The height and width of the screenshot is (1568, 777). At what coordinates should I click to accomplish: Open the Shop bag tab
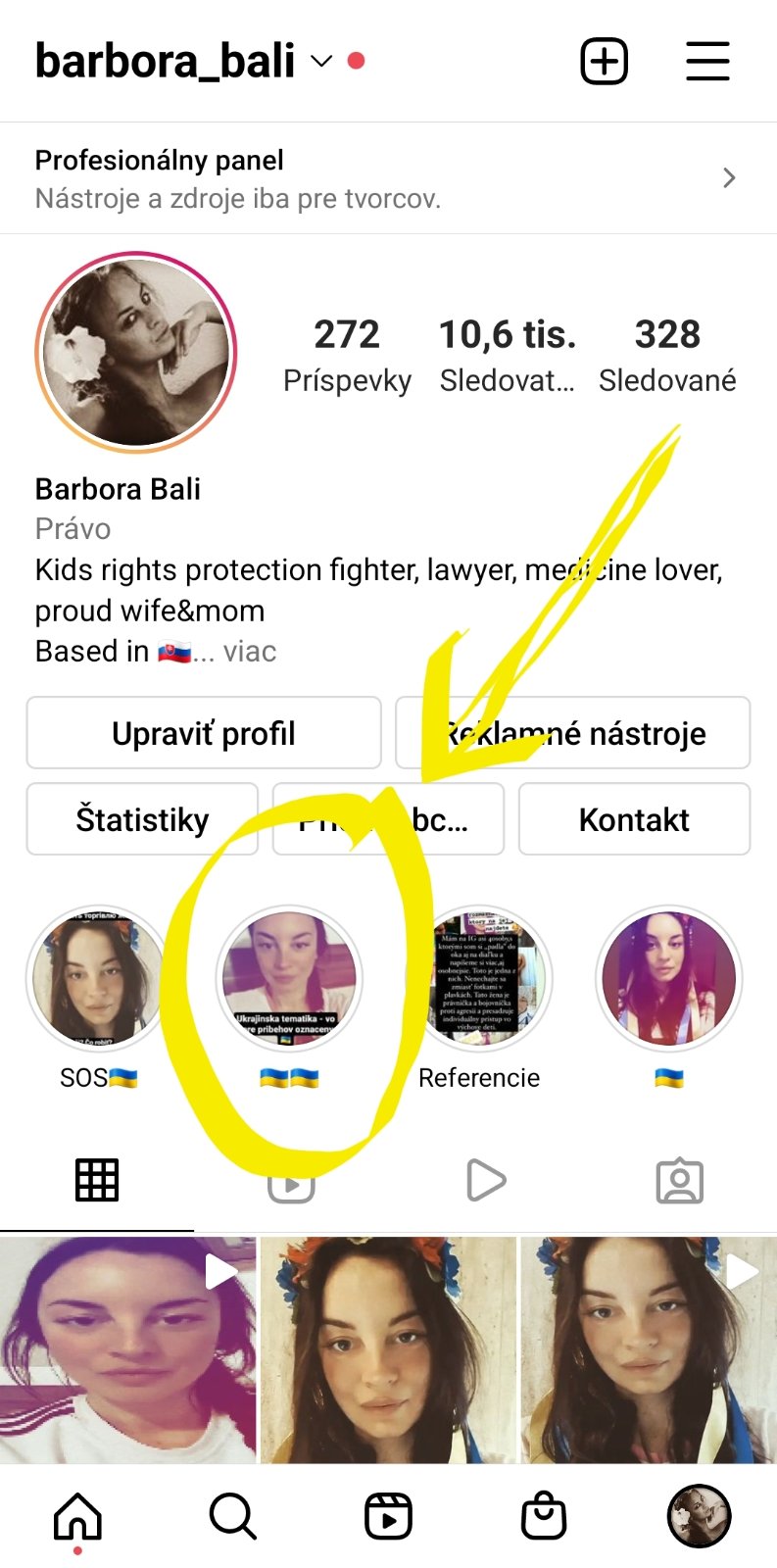(544, 1517)
